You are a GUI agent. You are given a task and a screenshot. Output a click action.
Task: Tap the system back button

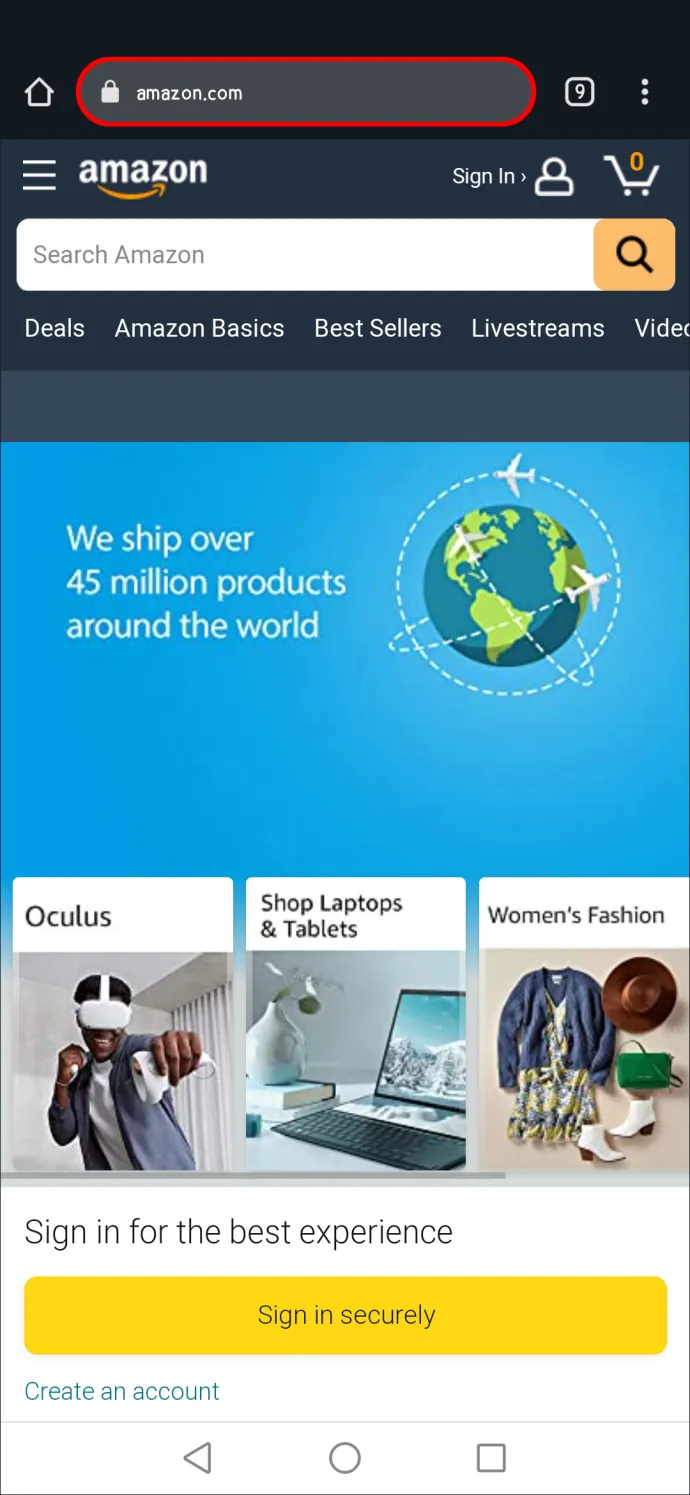pyautogui.click(x=198, y=1457)
